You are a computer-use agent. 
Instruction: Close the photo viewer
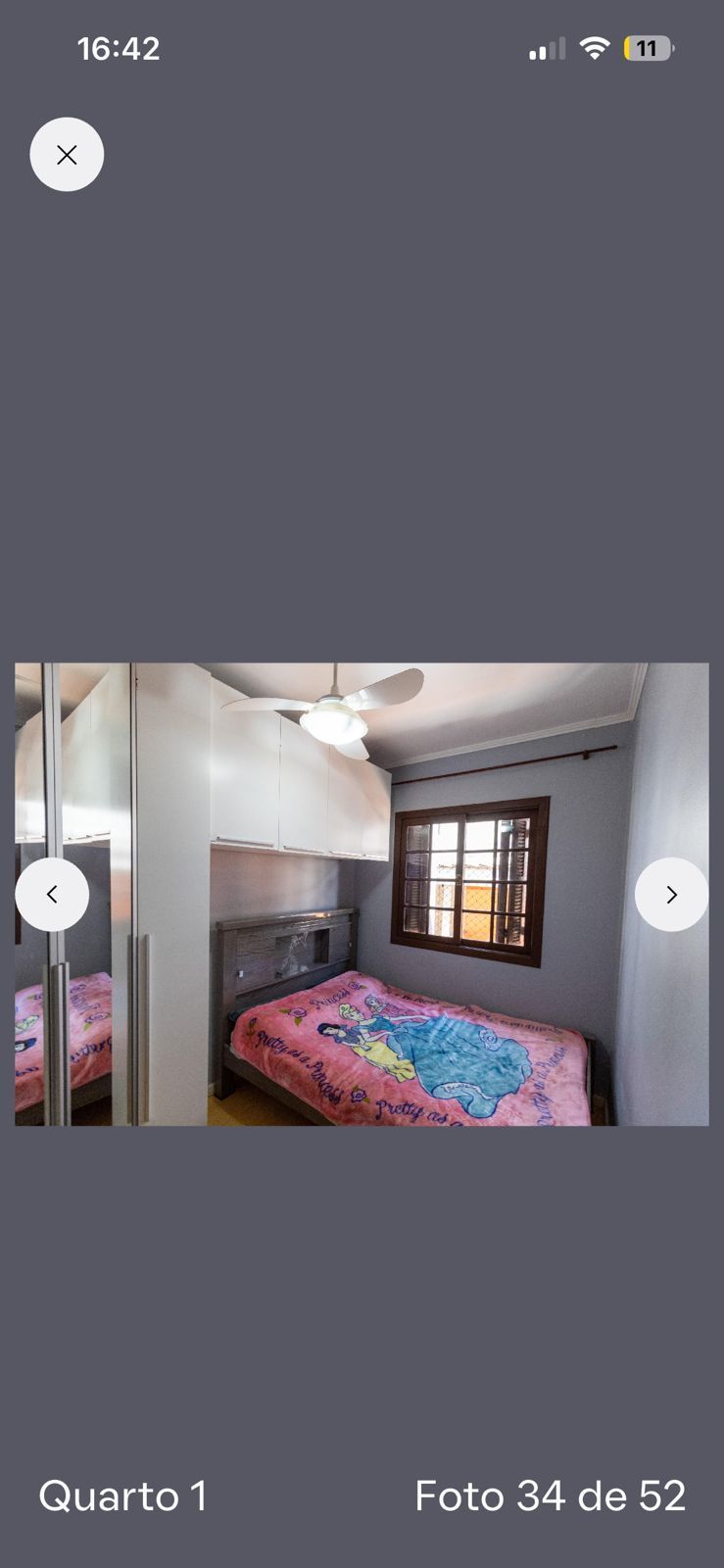[67, 155]
